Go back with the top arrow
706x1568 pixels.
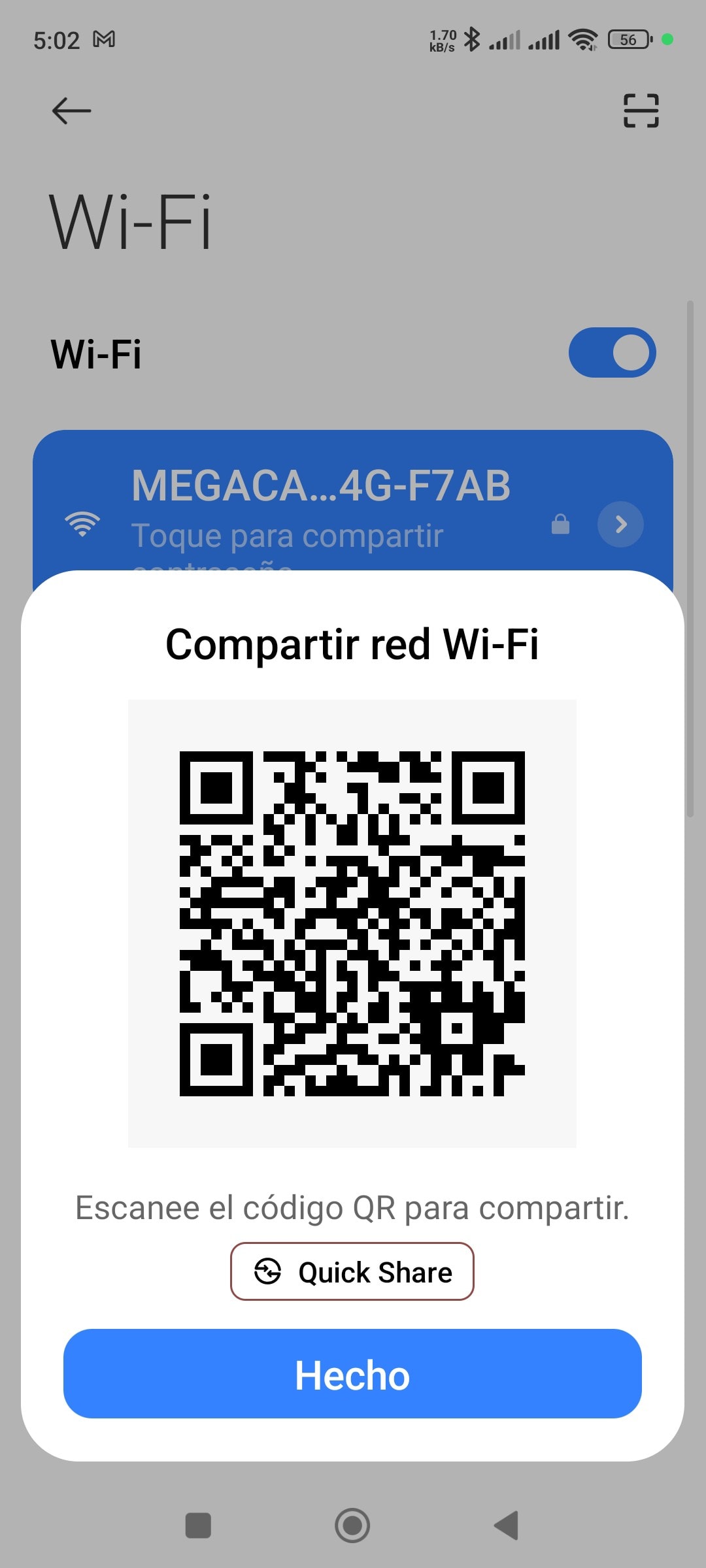(71, 110)
